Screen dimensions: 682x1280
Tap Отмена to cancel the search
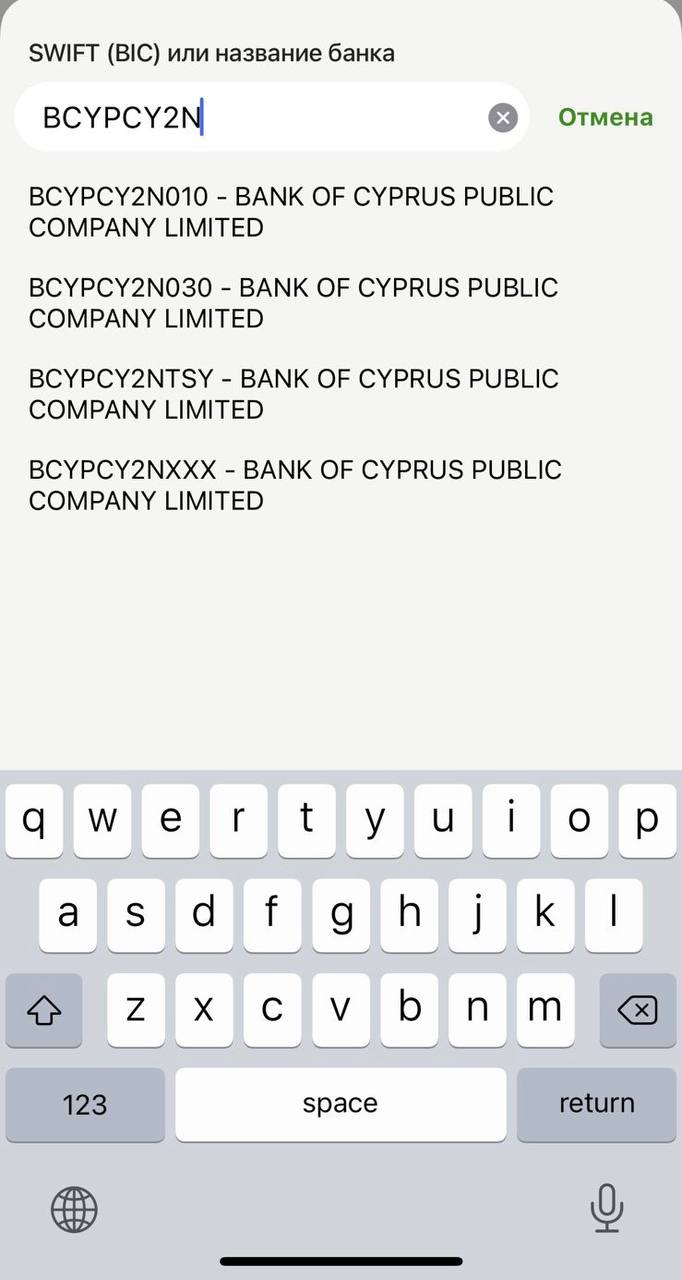tap(605, 117)
